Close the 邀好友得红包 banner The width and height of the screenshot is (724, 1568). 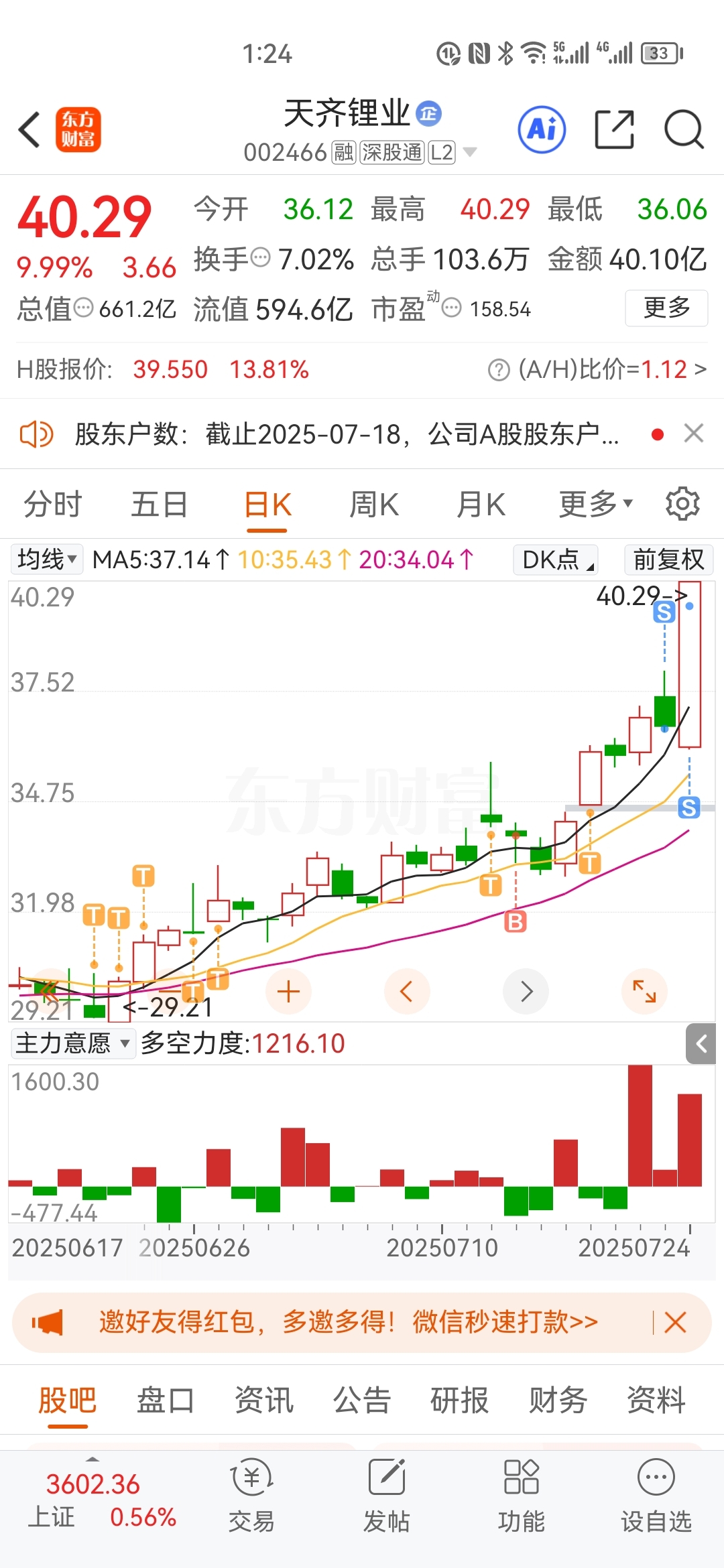click(x=675, y=1322)
